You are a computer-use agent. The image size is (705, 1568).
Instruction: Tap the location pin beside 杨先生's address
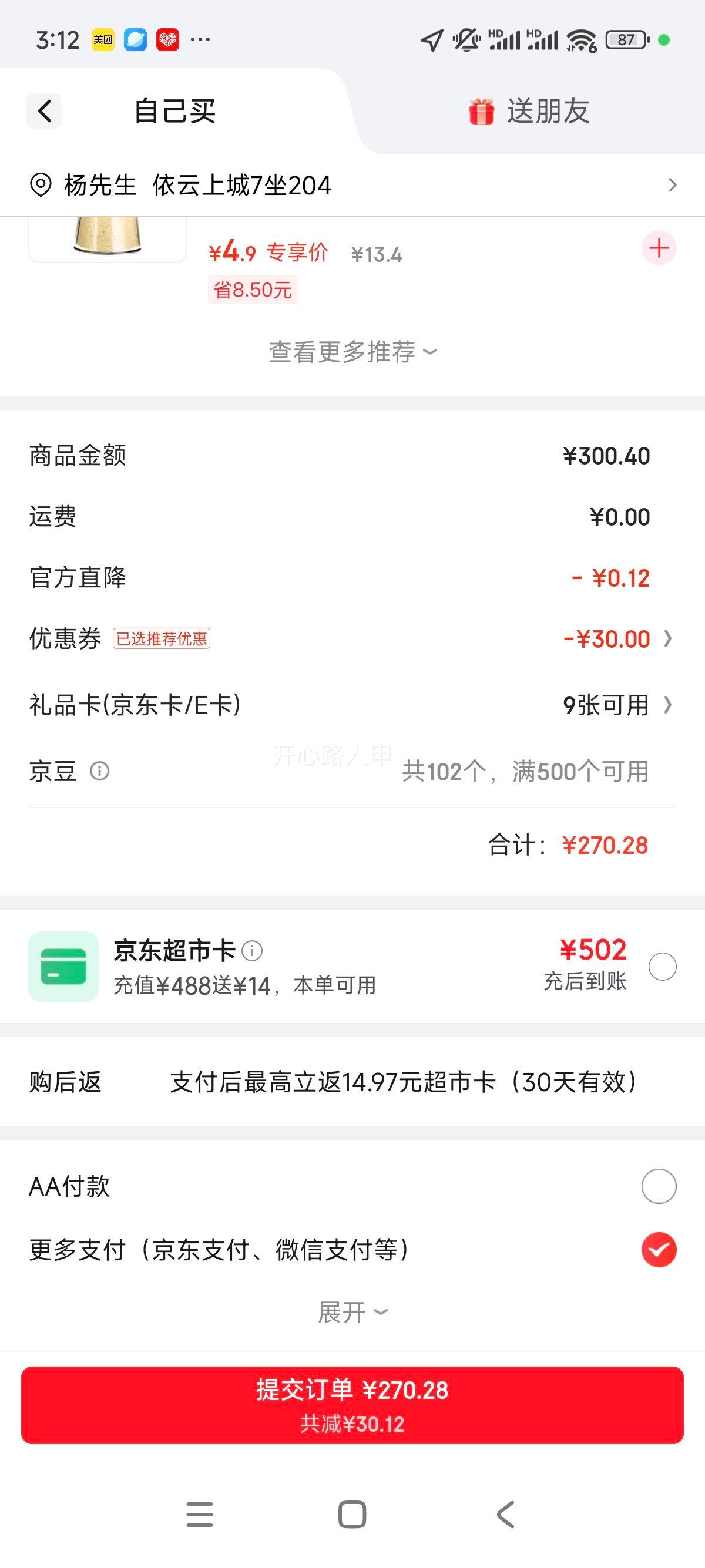pyautogui.click(x=40, y=186)
